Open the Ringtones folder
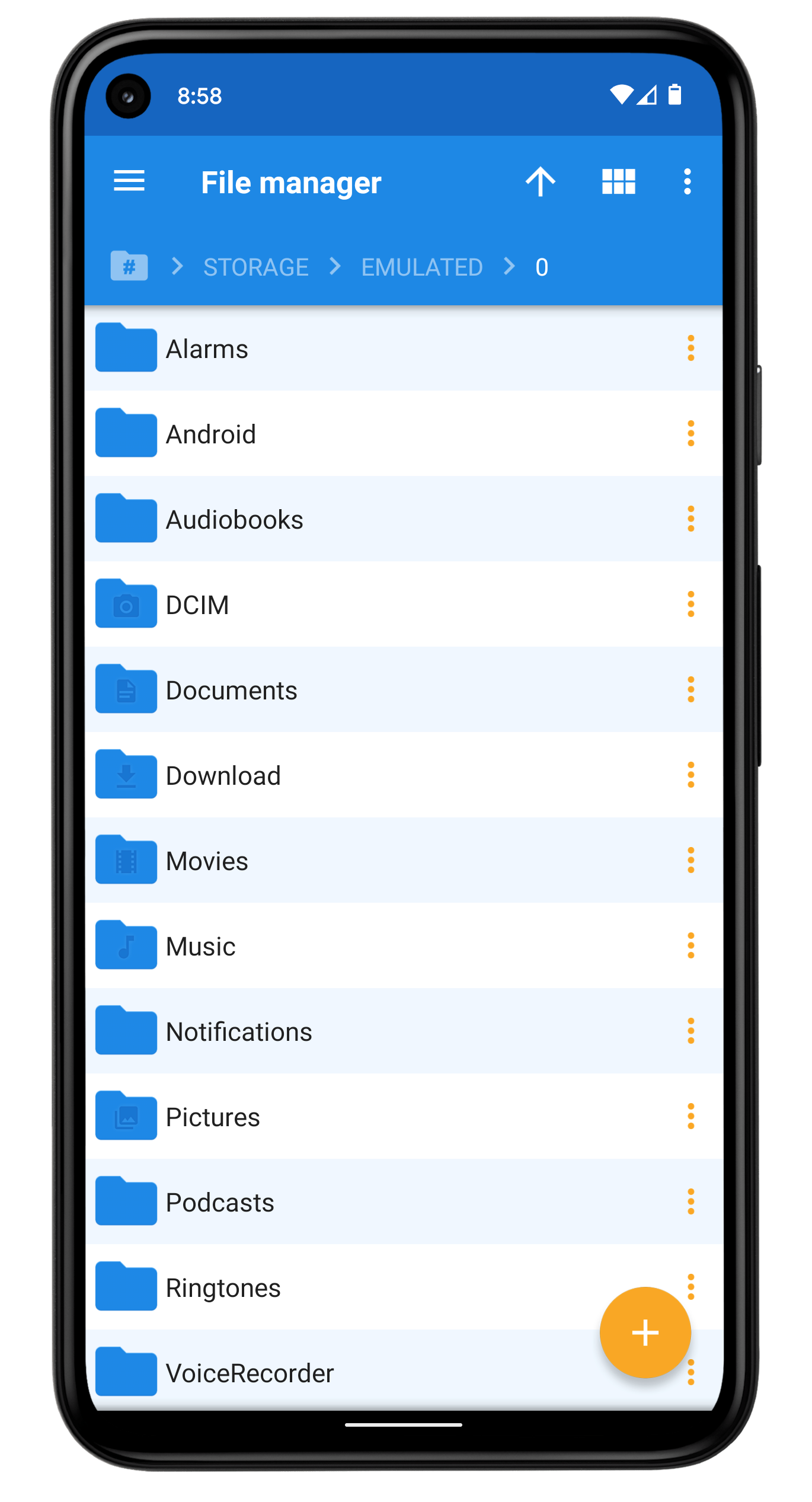Image resolution: width=812 pixels, height=1502 pixels. (x=223, y=1287)
